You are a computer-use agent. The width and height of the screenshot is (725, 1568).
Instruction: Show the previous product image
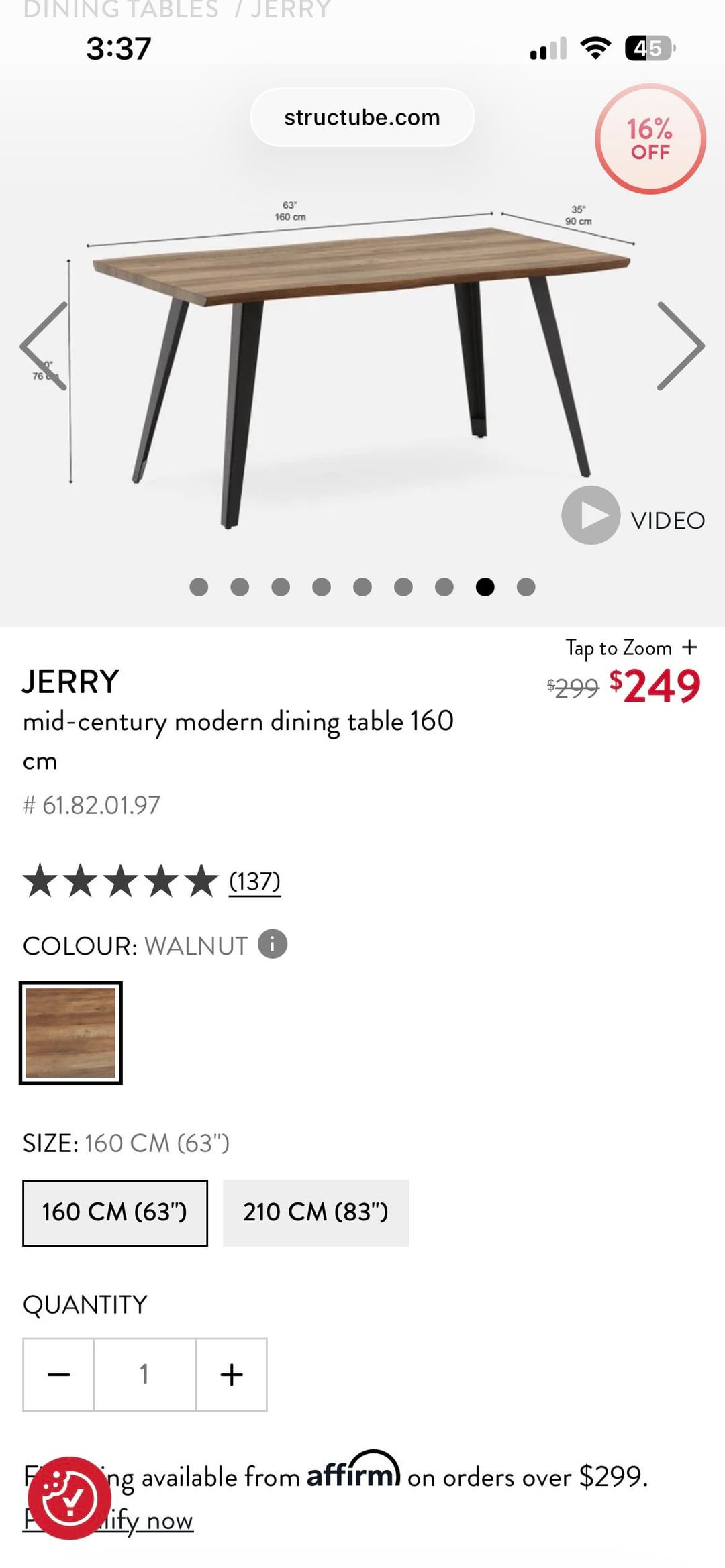coord(44,346)
